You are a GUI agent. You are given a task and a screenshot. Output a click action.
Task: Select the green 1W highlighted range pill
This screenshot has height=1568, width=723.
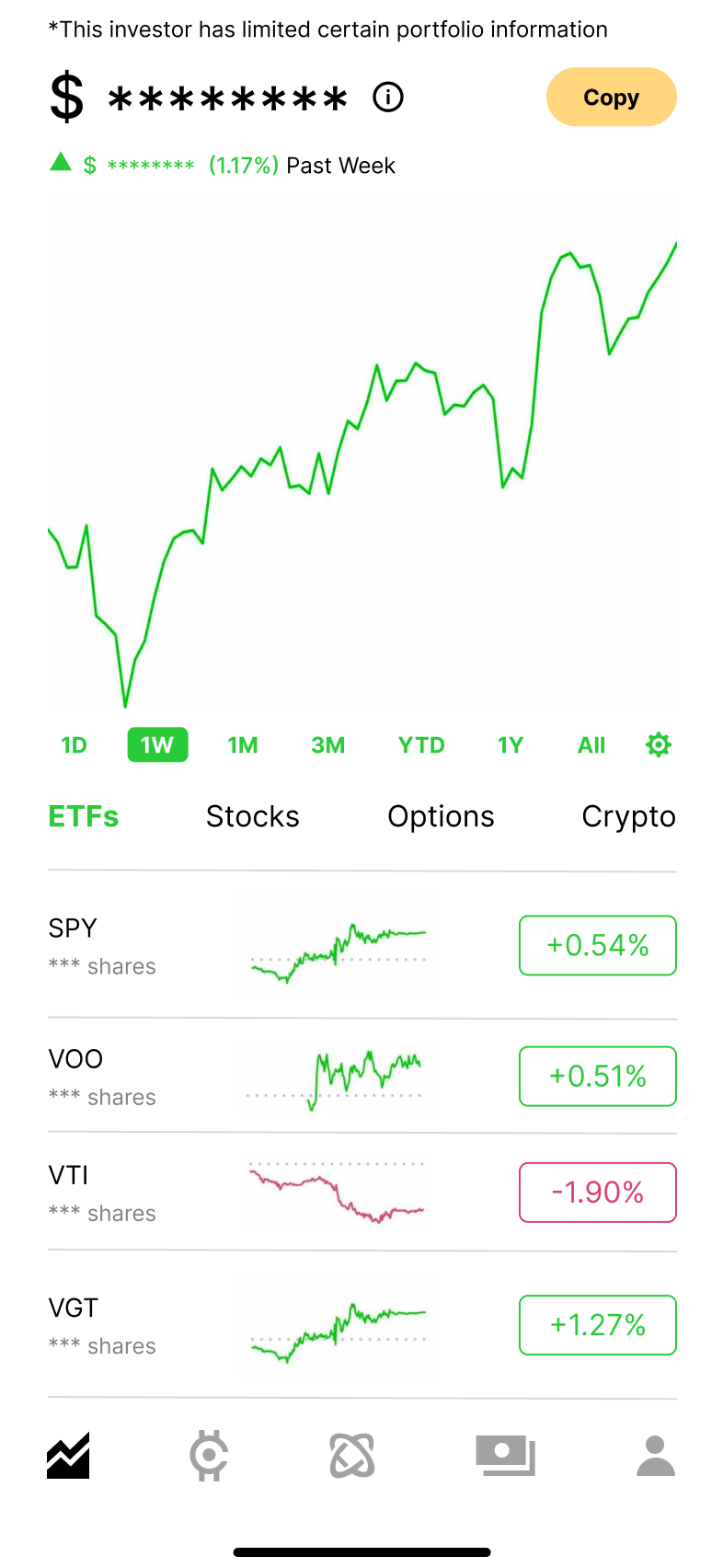(x=156, y=744)
